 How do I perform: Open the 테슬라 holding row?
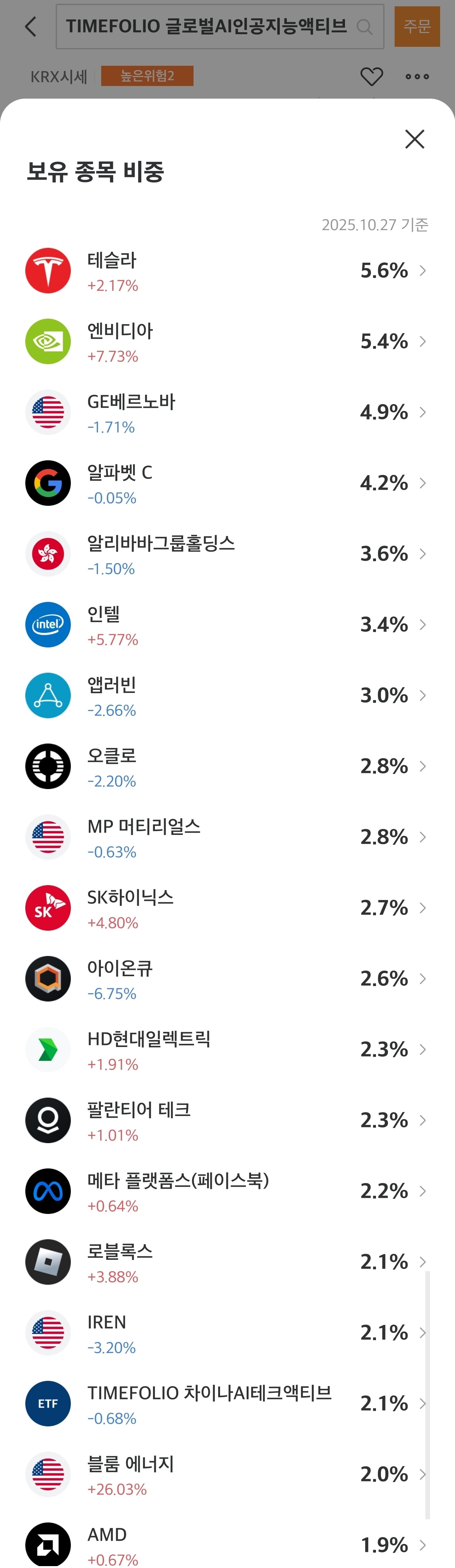click(227, 271)
